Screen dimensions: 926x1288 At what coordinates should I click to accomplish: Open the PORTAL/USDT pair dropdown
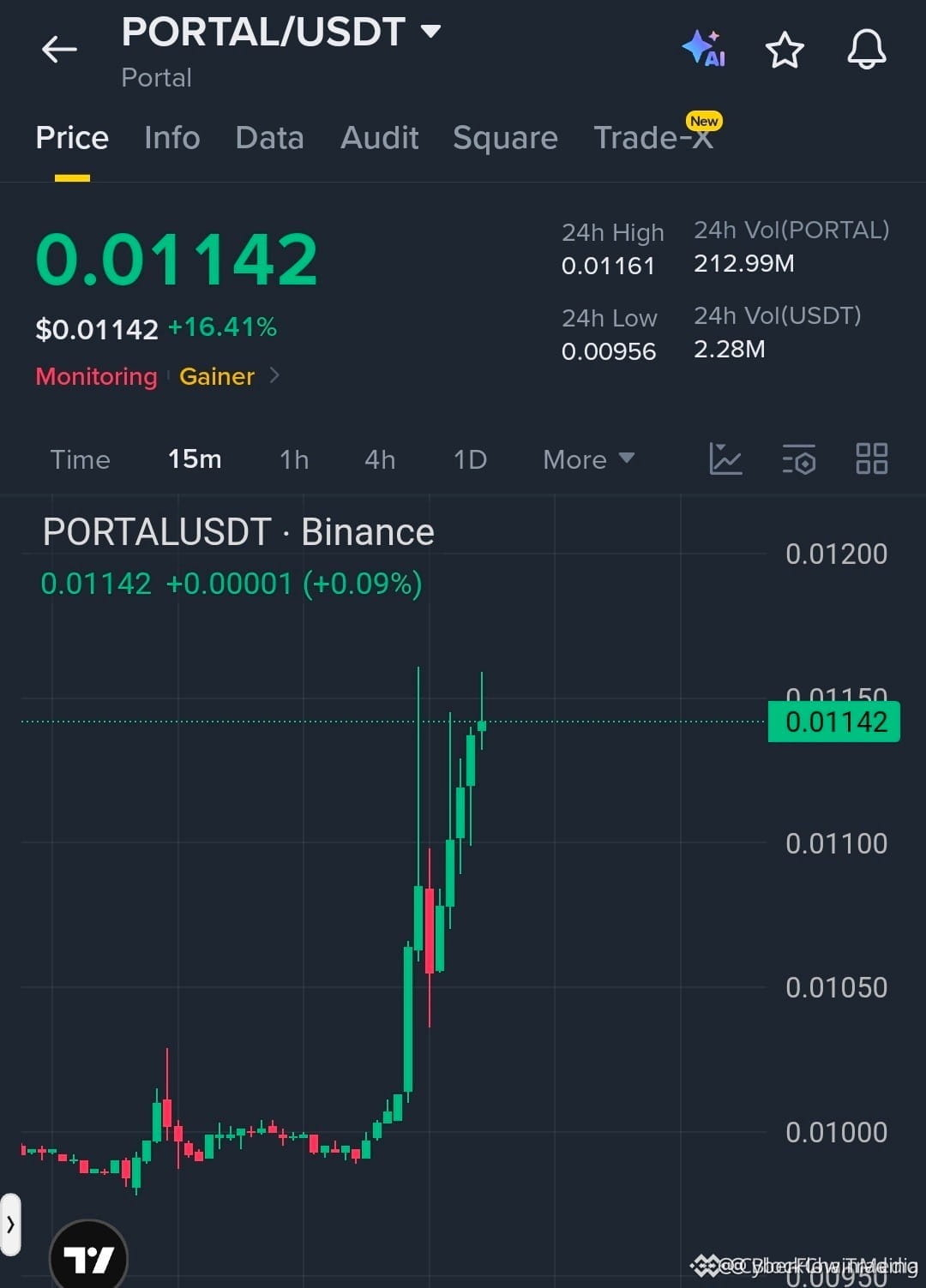281,33
